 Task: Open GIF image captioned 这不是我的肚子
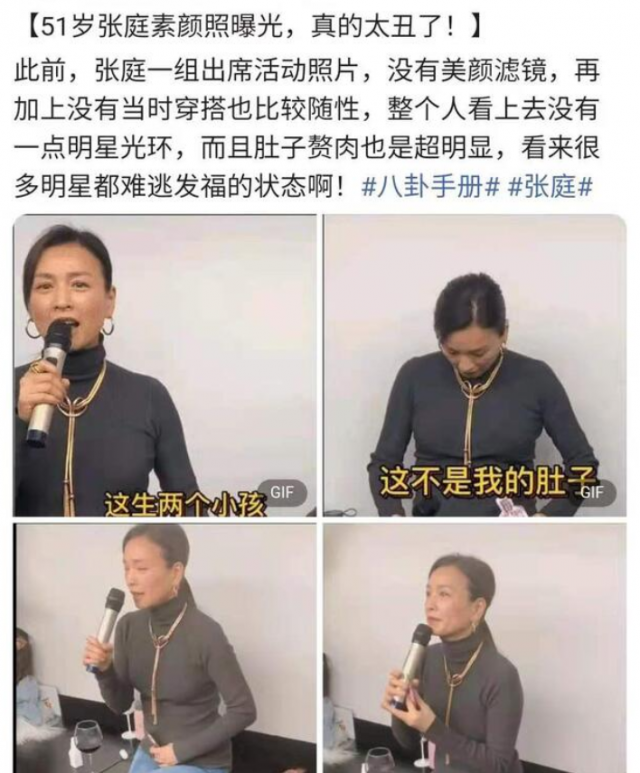click(475, 365)
